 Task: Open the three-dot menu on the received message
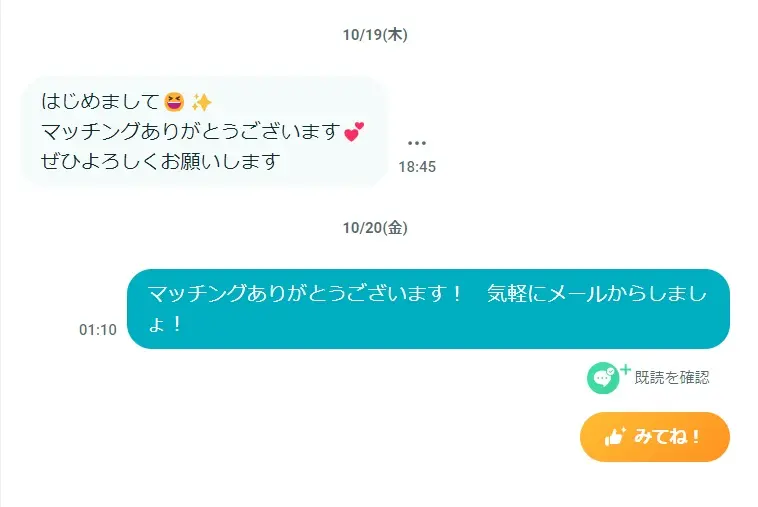[x=417, y=144]
